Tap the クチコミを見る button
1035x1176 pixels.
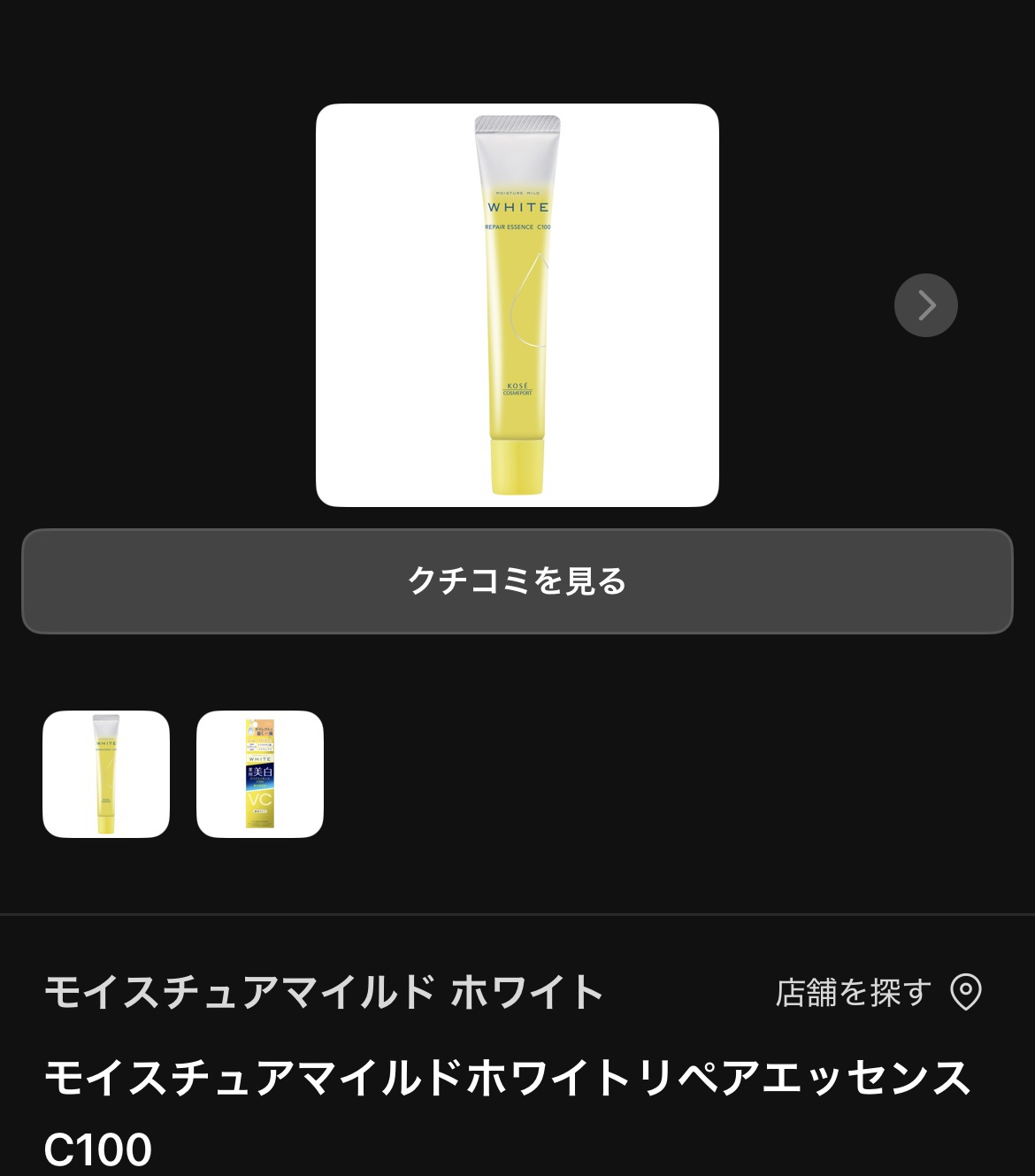[x=517, y=581]
